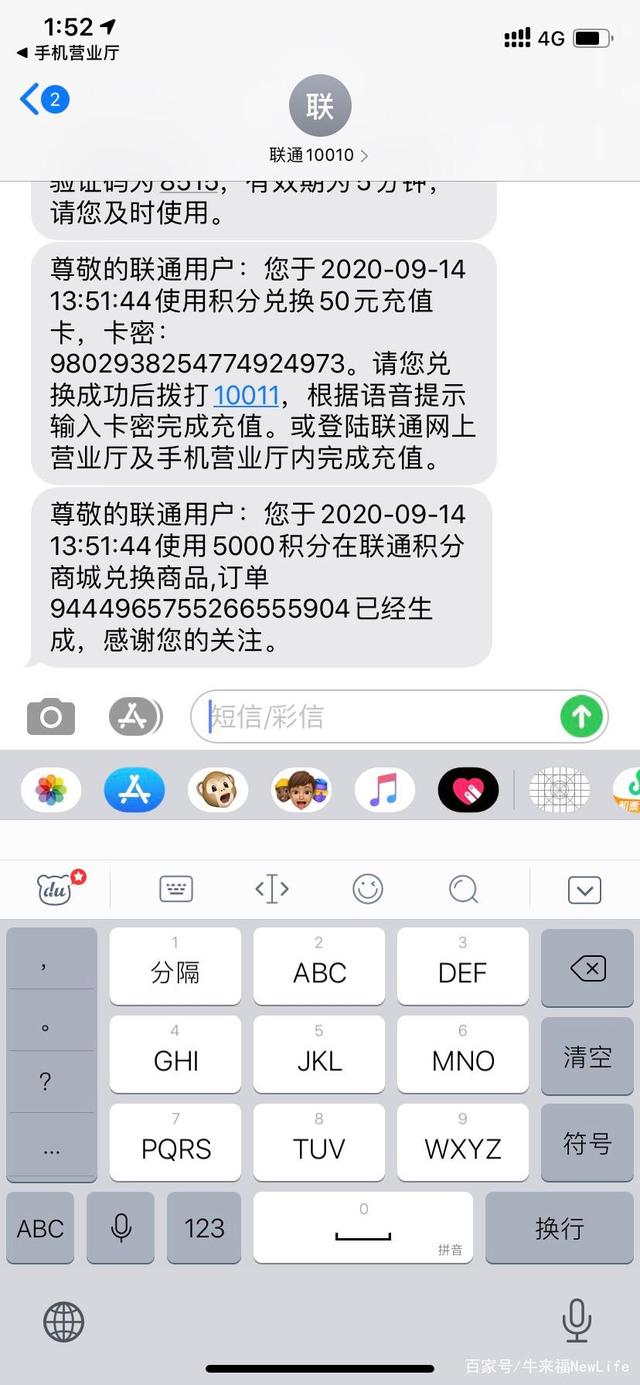Image resolution: width=640 pixels, height=1385 pixels.
Task: Open the emoji panel in keyboard toolbar
Action: pos(368,888)
